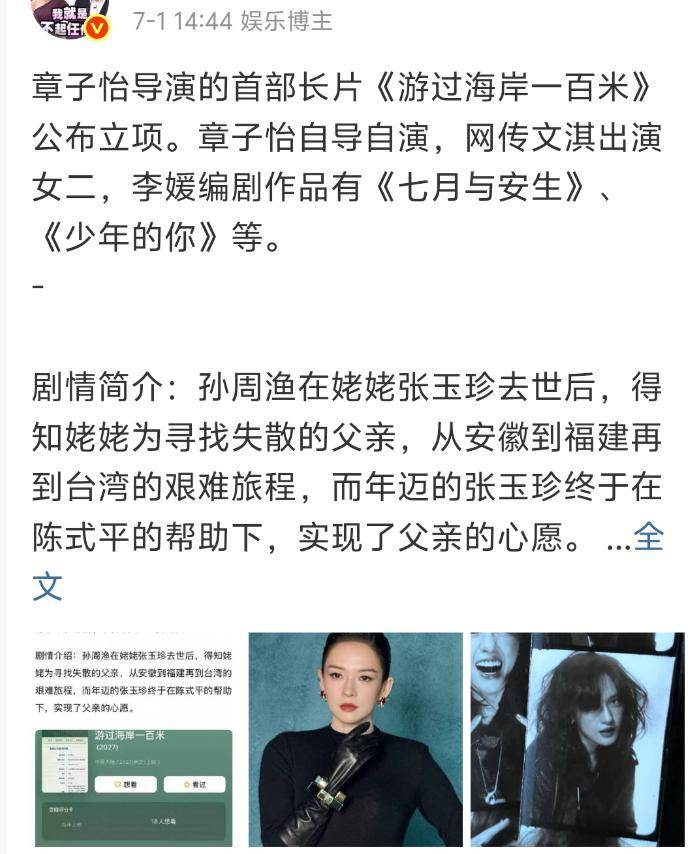The image size is (700, 854).
Task: Open the black-and-white film strip photo
Action: click(x=577, y=739)
